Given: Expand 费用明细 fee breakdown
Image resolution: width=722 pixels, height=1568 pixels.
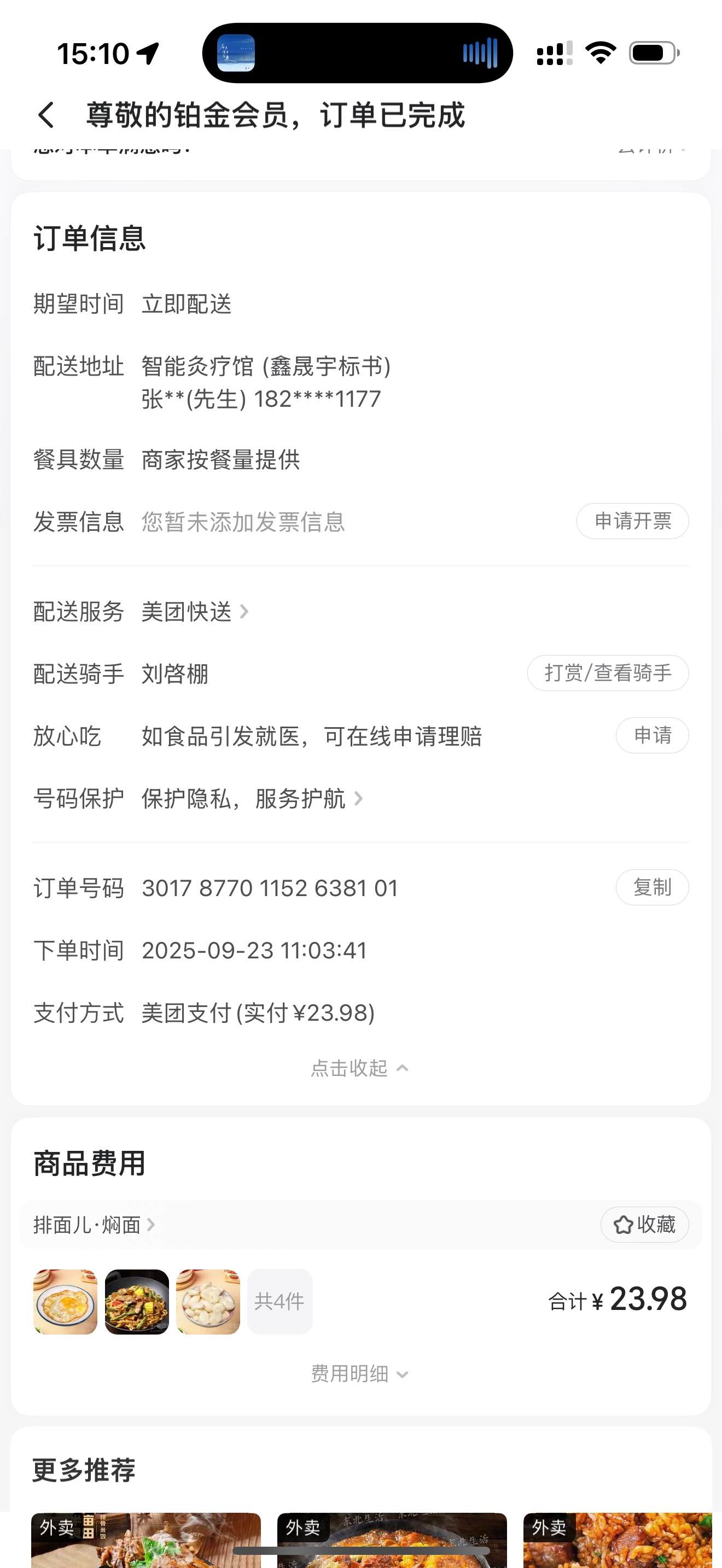Looking at the screenshot, I should click(x=359, y=1374).
